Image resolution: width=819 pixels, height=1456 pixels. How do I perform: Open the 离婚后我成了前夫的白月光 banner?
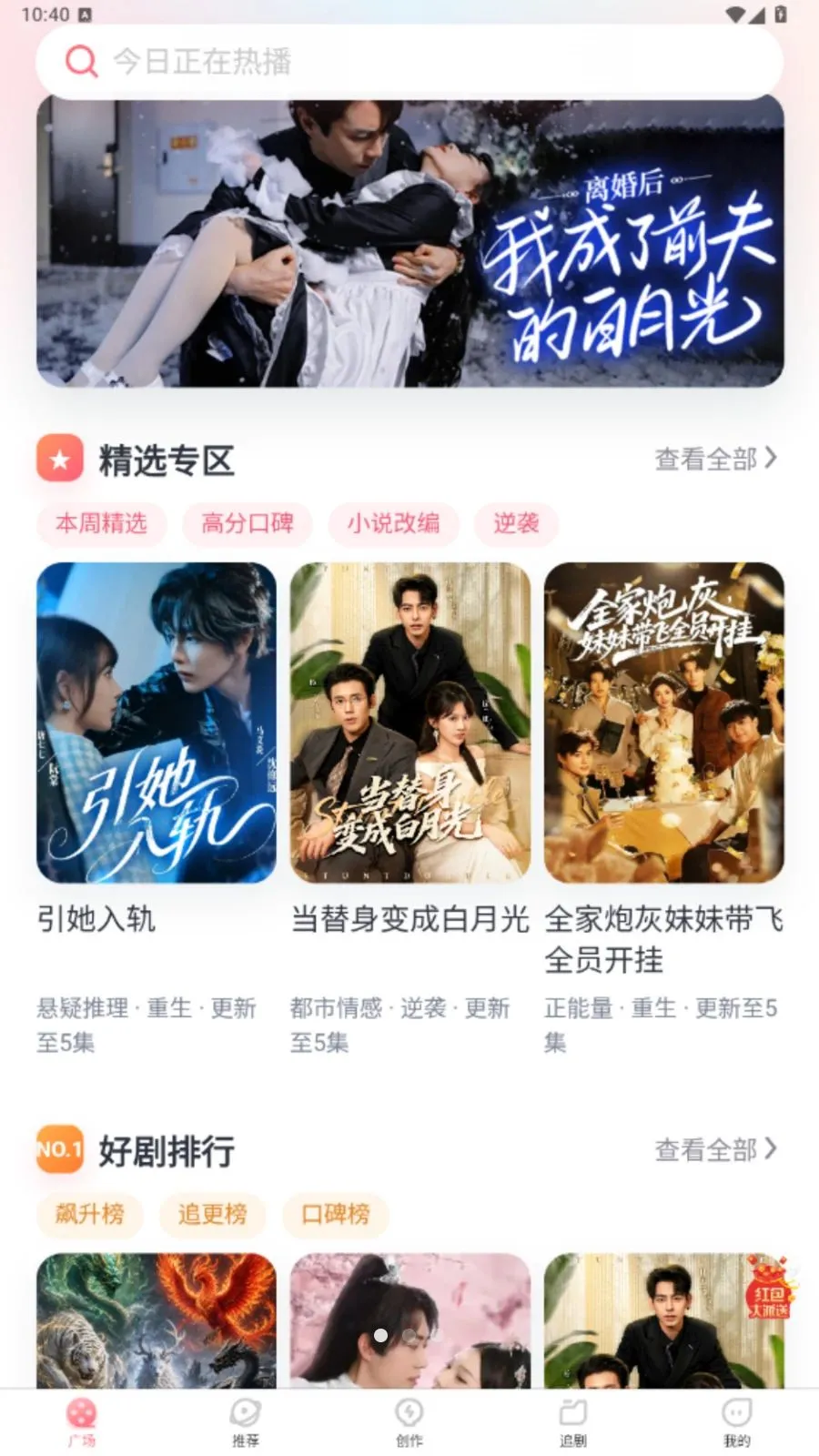click(x=409, y=242)
